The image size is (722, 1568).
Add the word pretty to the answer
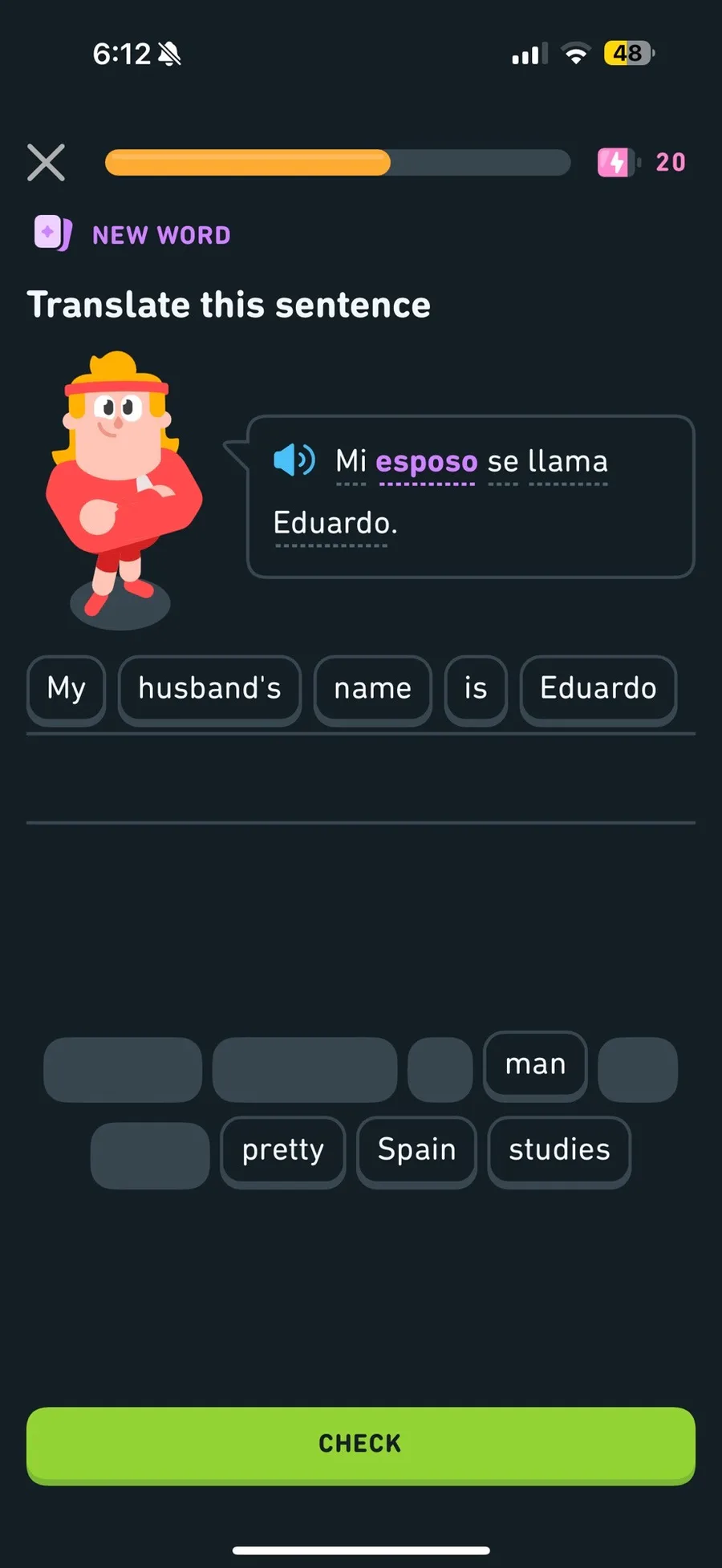283,1151
